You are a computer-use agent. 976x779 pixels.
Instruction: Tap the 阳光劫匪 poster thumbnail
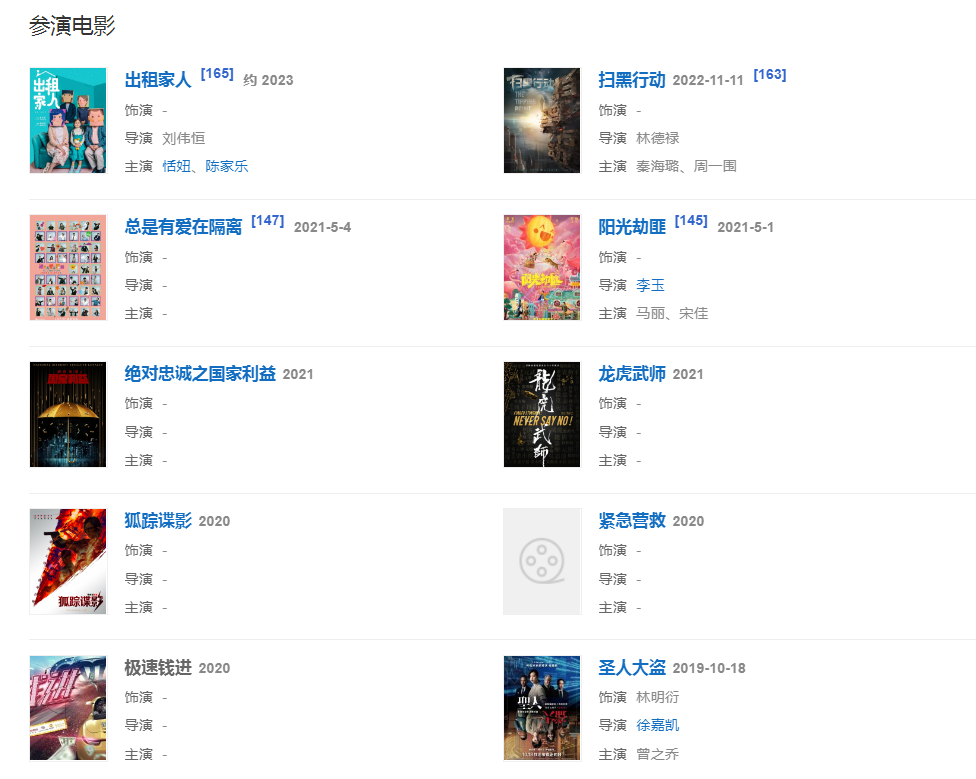coord(542,267)
